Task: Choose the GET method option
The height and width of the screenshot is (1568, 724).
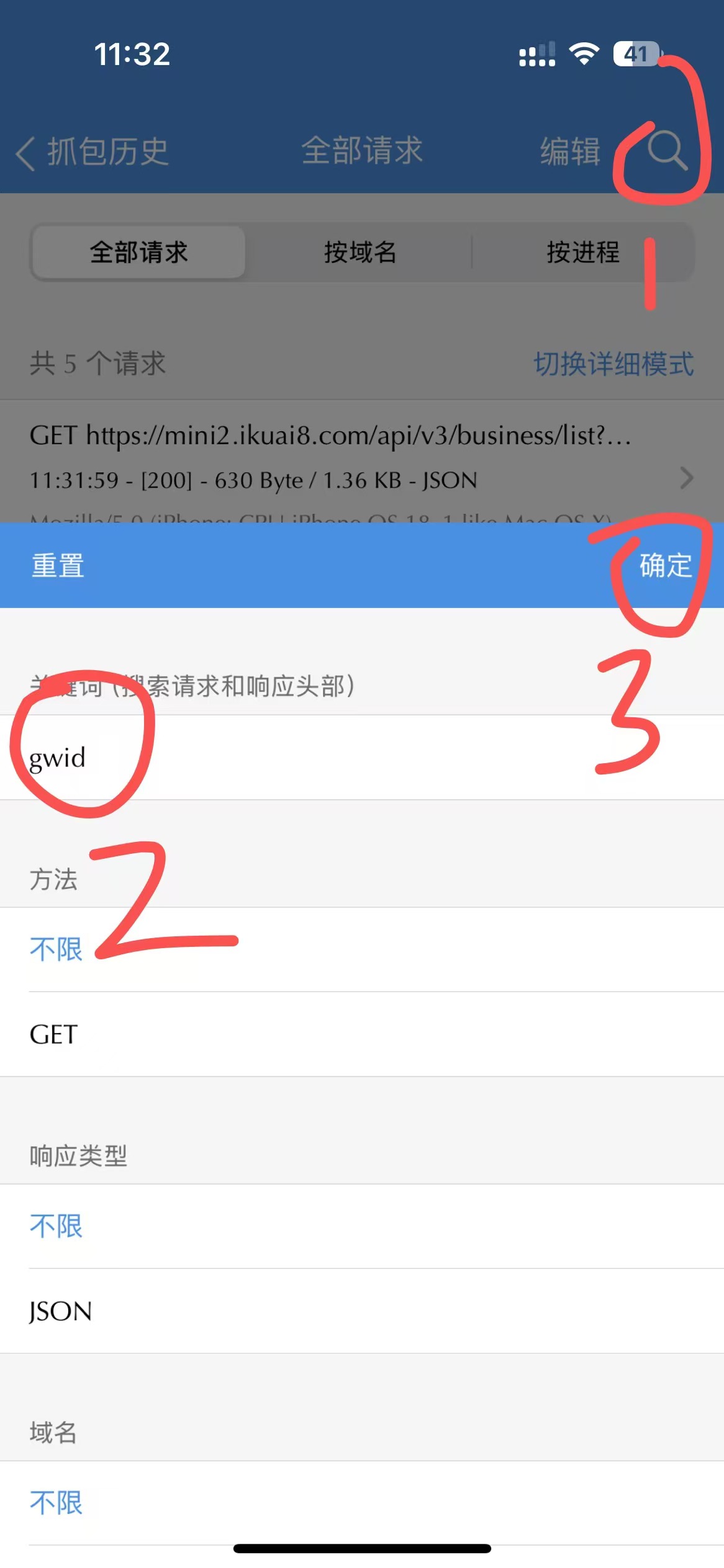Action: [x=362, y=1034]
